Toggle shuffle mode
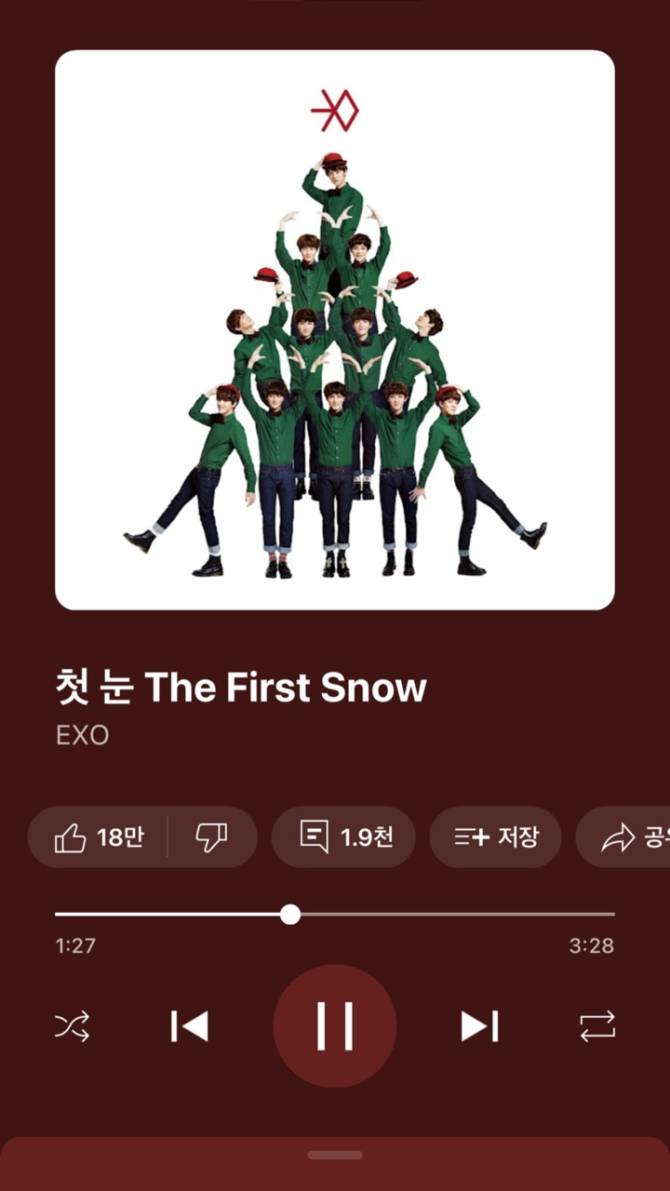Screen dimensions: 670x1191 click(72, 1026)
